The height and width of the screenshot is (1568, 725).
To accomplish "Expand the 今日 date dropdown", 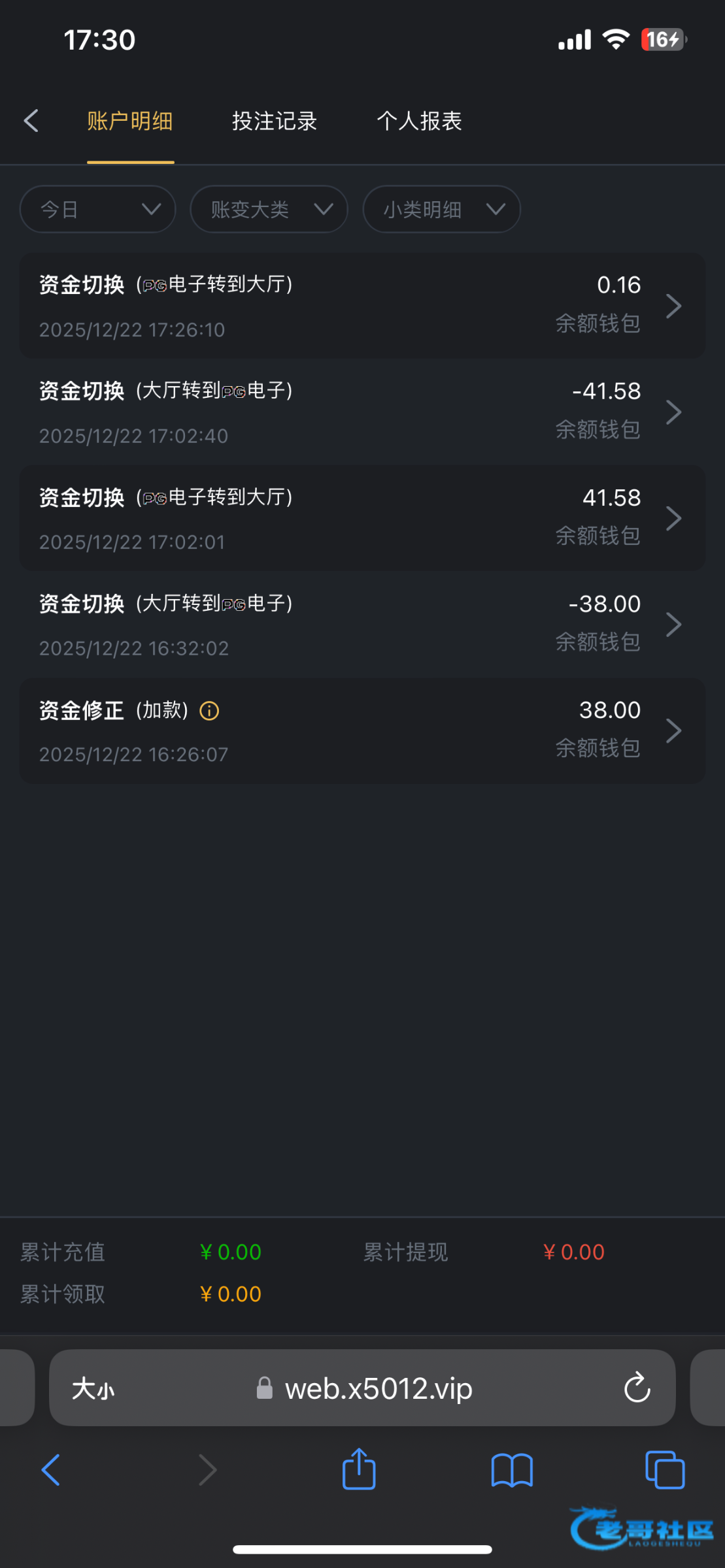I will pos(98,209).
